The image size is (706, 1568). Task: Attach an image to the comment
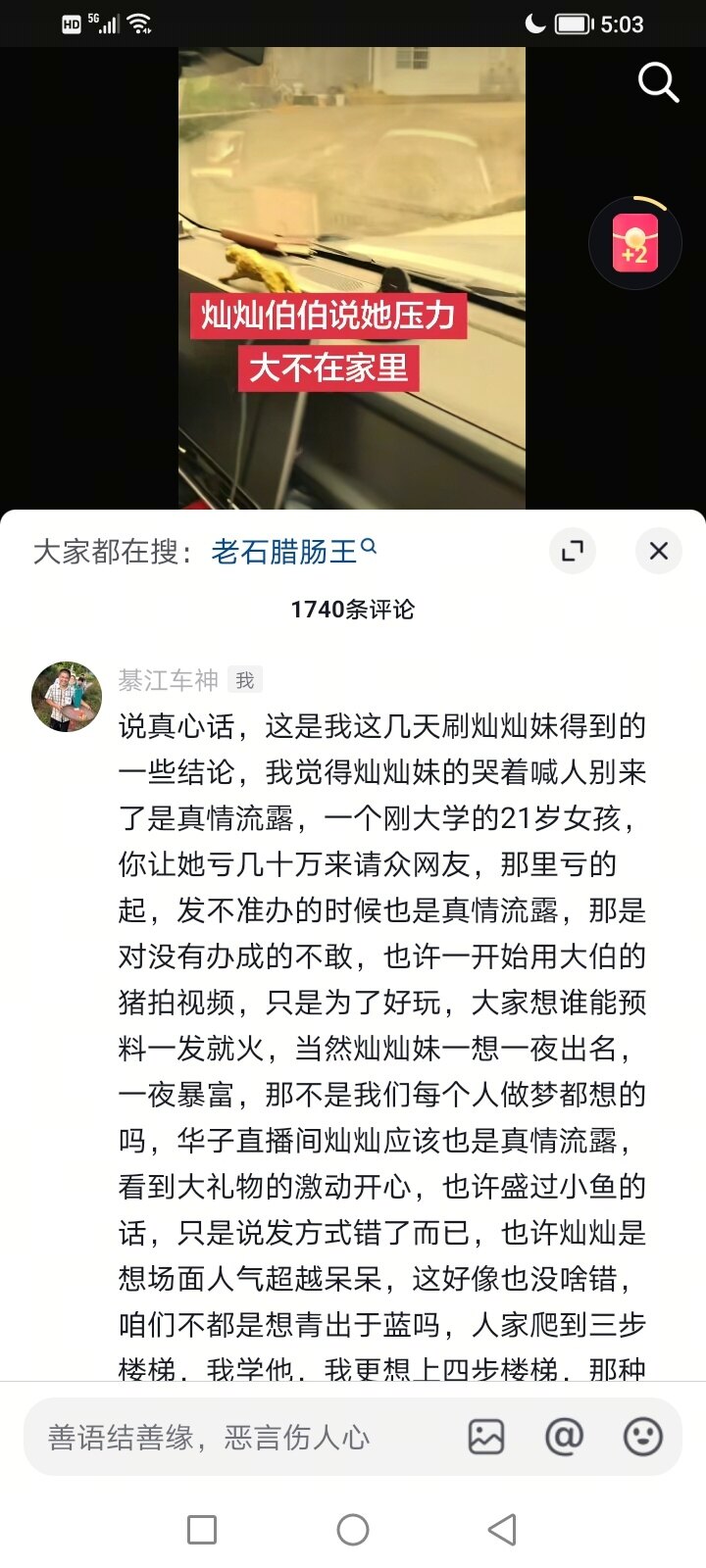(x=486, y=1438)
